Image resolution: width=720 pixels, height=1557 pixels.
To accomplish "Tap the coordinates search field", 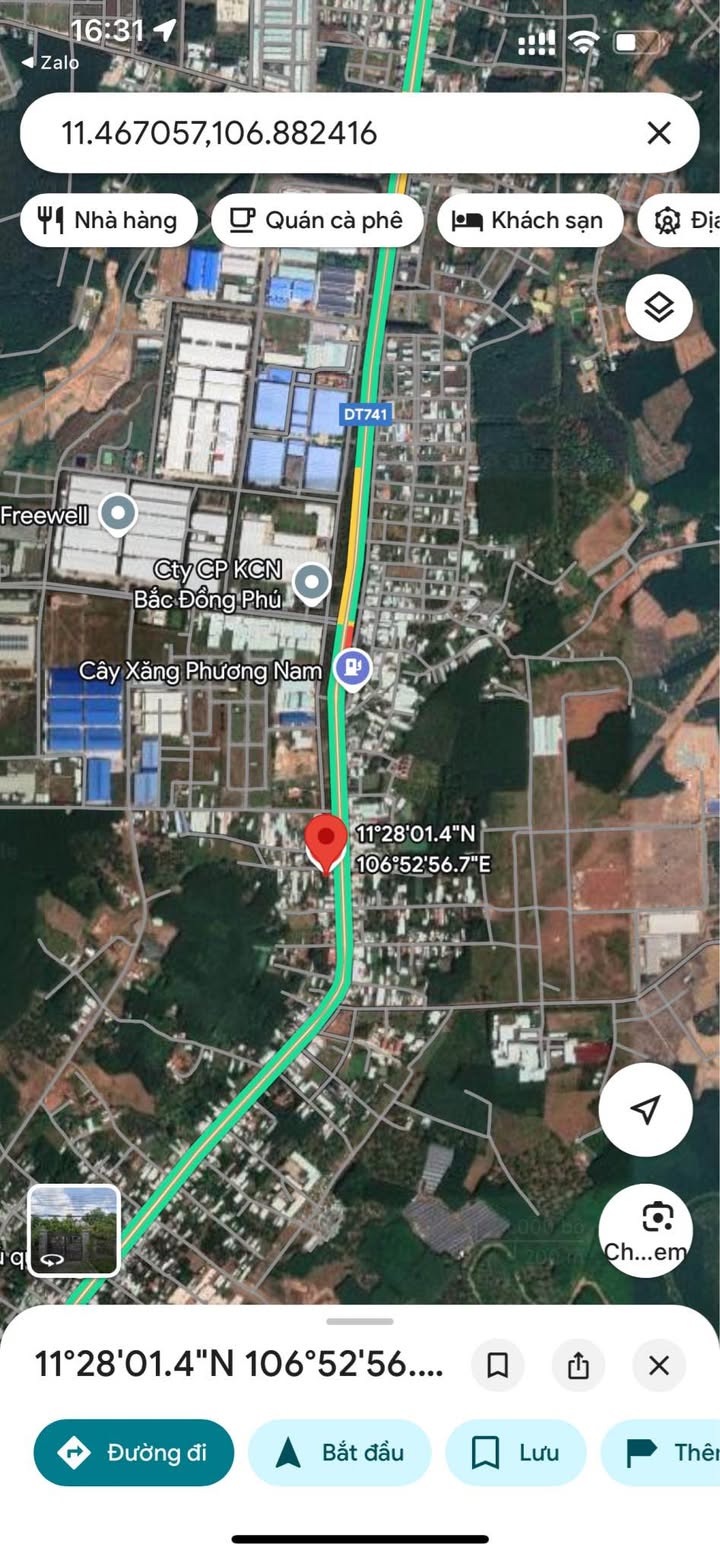I will tap(330, 133).
